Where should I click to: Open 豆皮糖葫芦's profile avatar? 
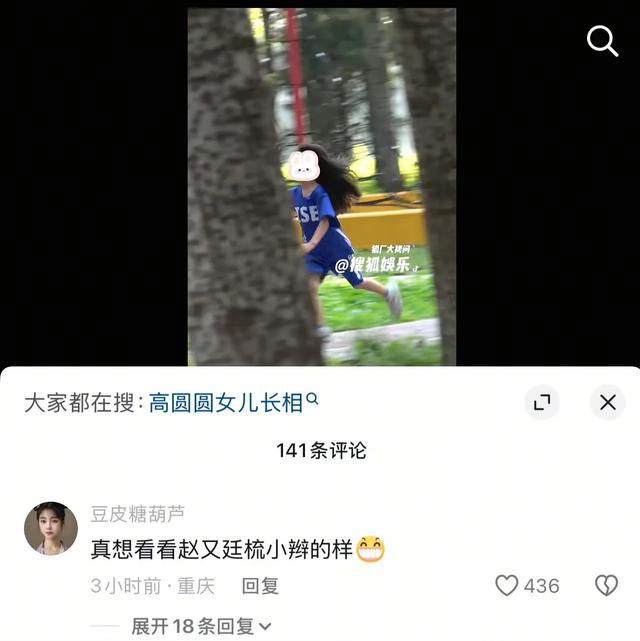[51, 528]
